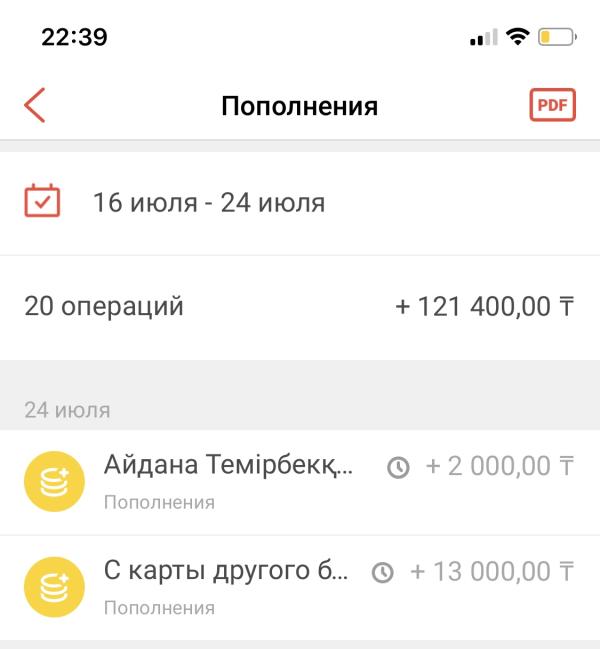Change the 16 июля - 24 июля date range
Image resolution: width=600 pixels, height=649 pixels.
click(208, 203)
